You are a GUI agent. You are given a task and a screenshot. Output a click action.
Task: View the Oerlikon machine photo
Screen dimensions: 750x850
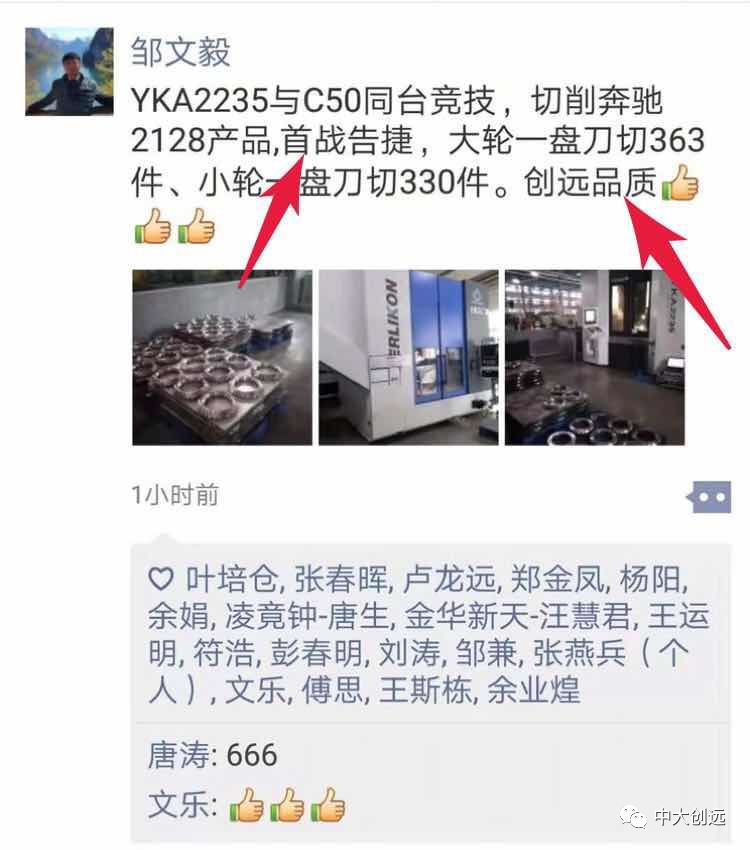click(408, 357)
